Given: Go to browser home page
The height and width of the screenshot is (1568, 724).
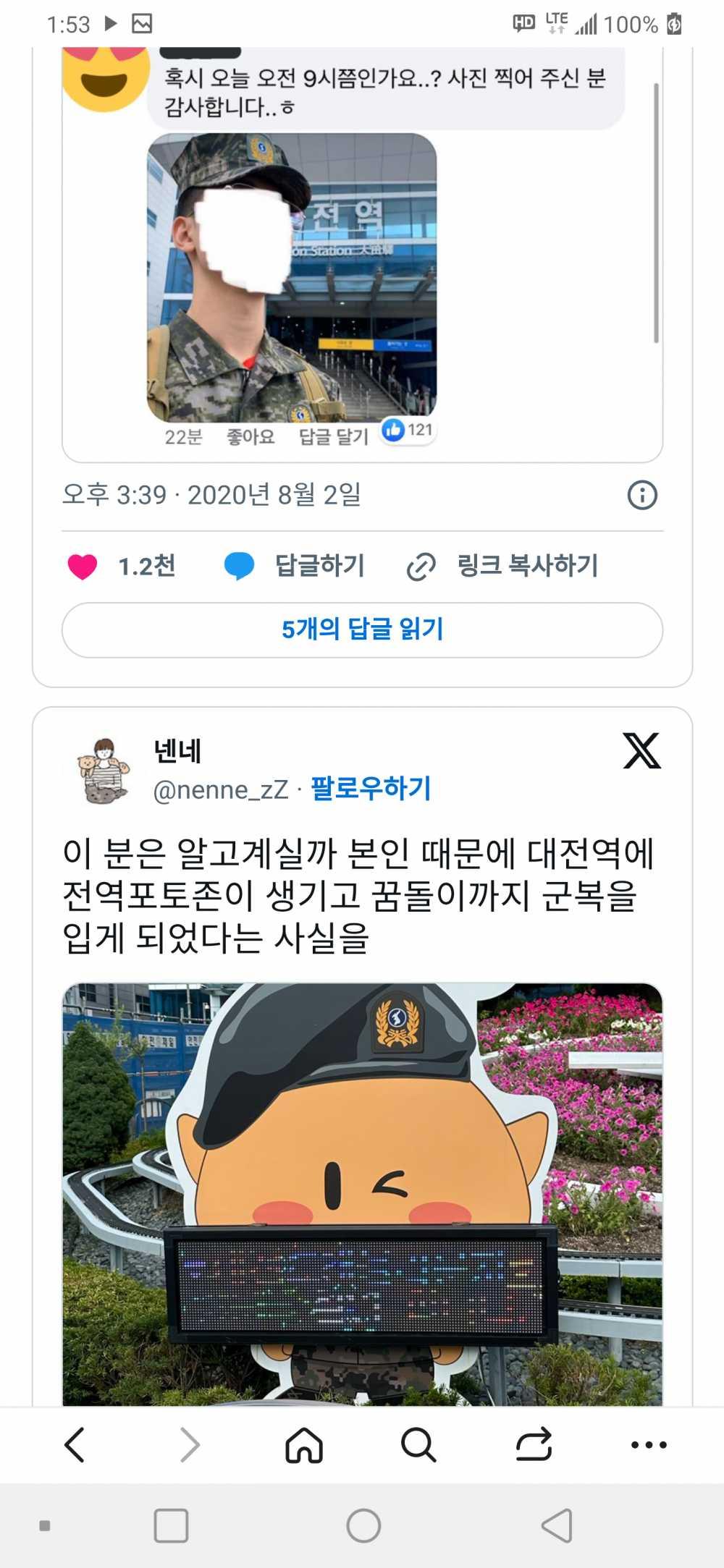Looking at the screenshot, I should (304, 1445).
